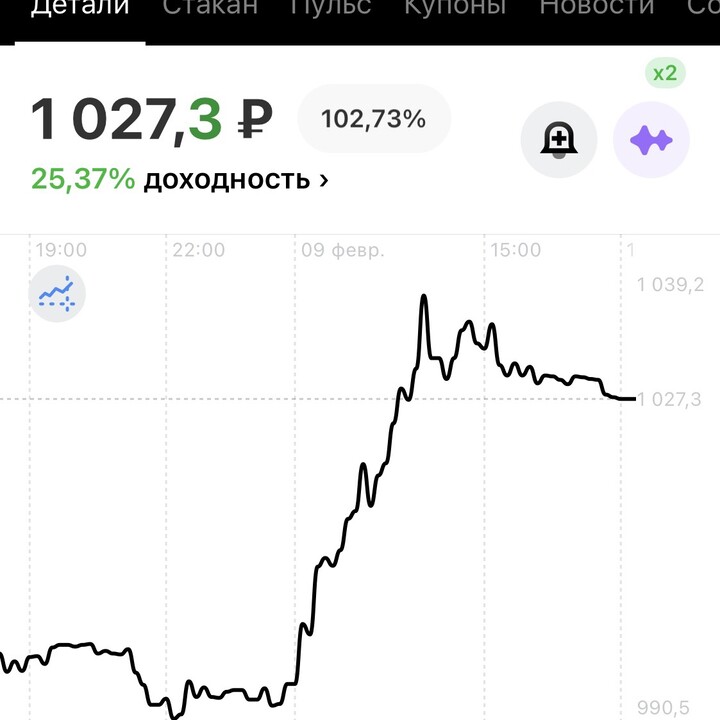The width and height of the screenshot is (720, 720).
Task: Go to the Новости tab
Action: [x=597, y=8]
